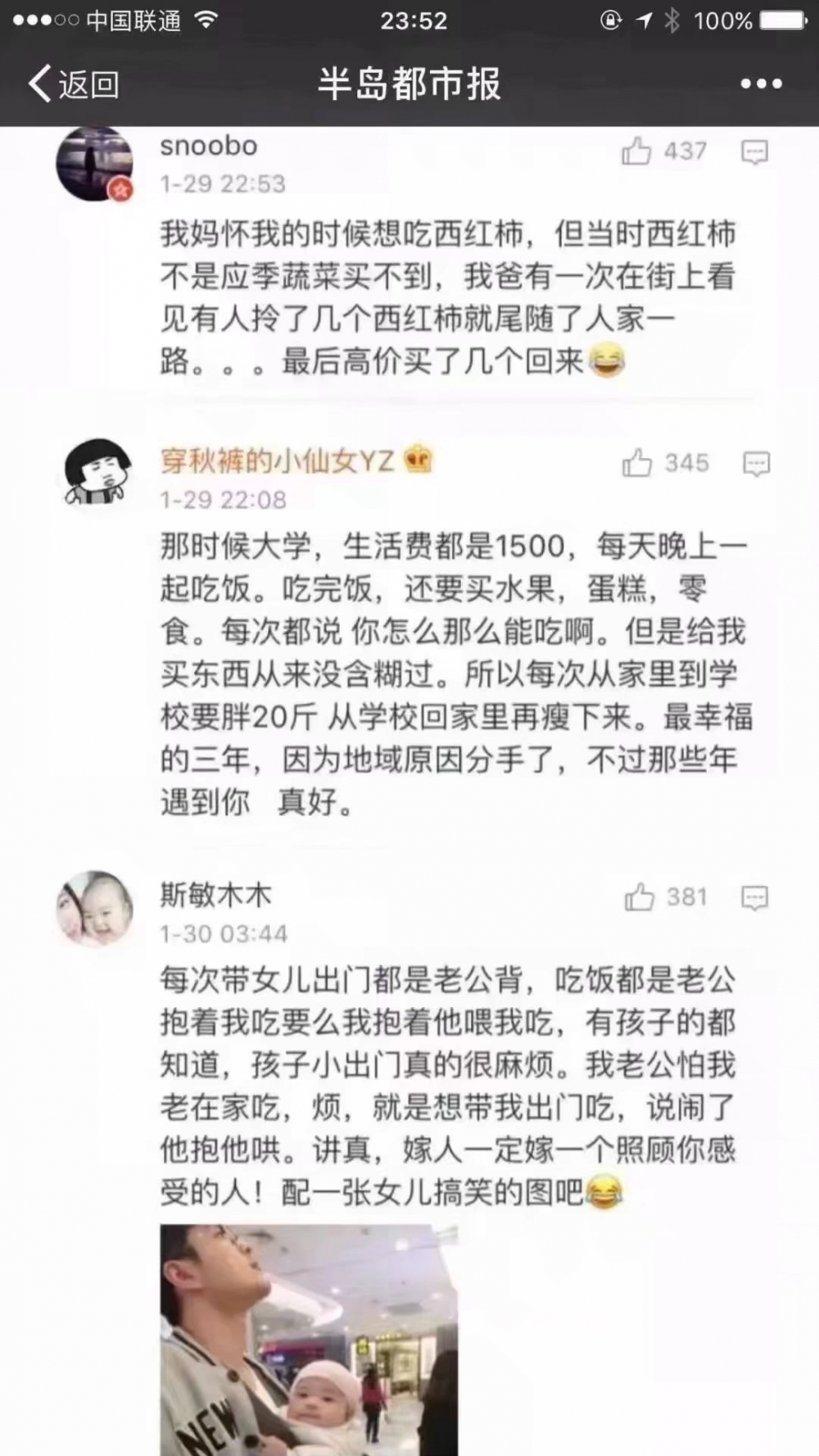Open 斯敏木木's profile avatar
Screen dimensions: 819x1456
[94, 908]
